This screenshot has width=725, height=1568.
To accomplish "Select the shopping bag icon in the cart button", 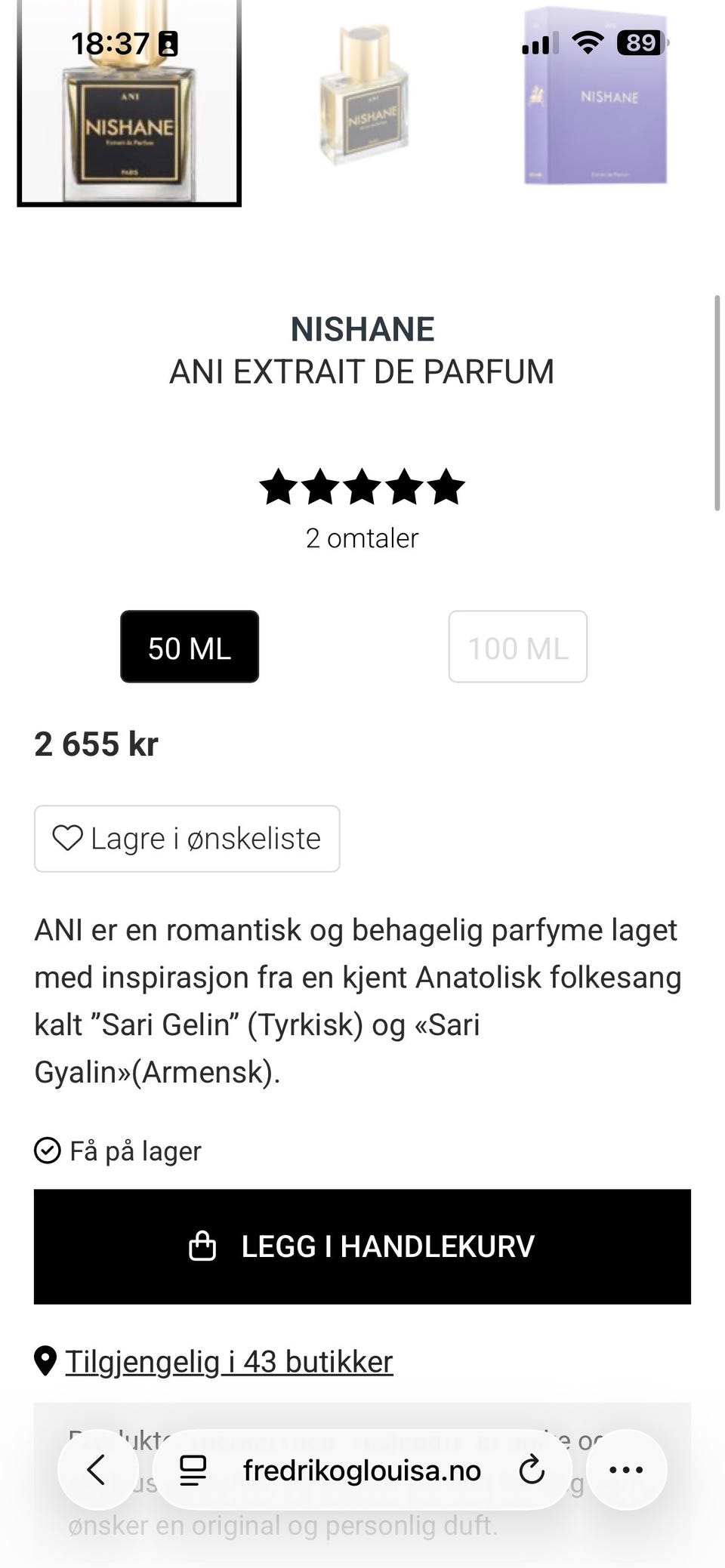I will [x=204, y=1246].
